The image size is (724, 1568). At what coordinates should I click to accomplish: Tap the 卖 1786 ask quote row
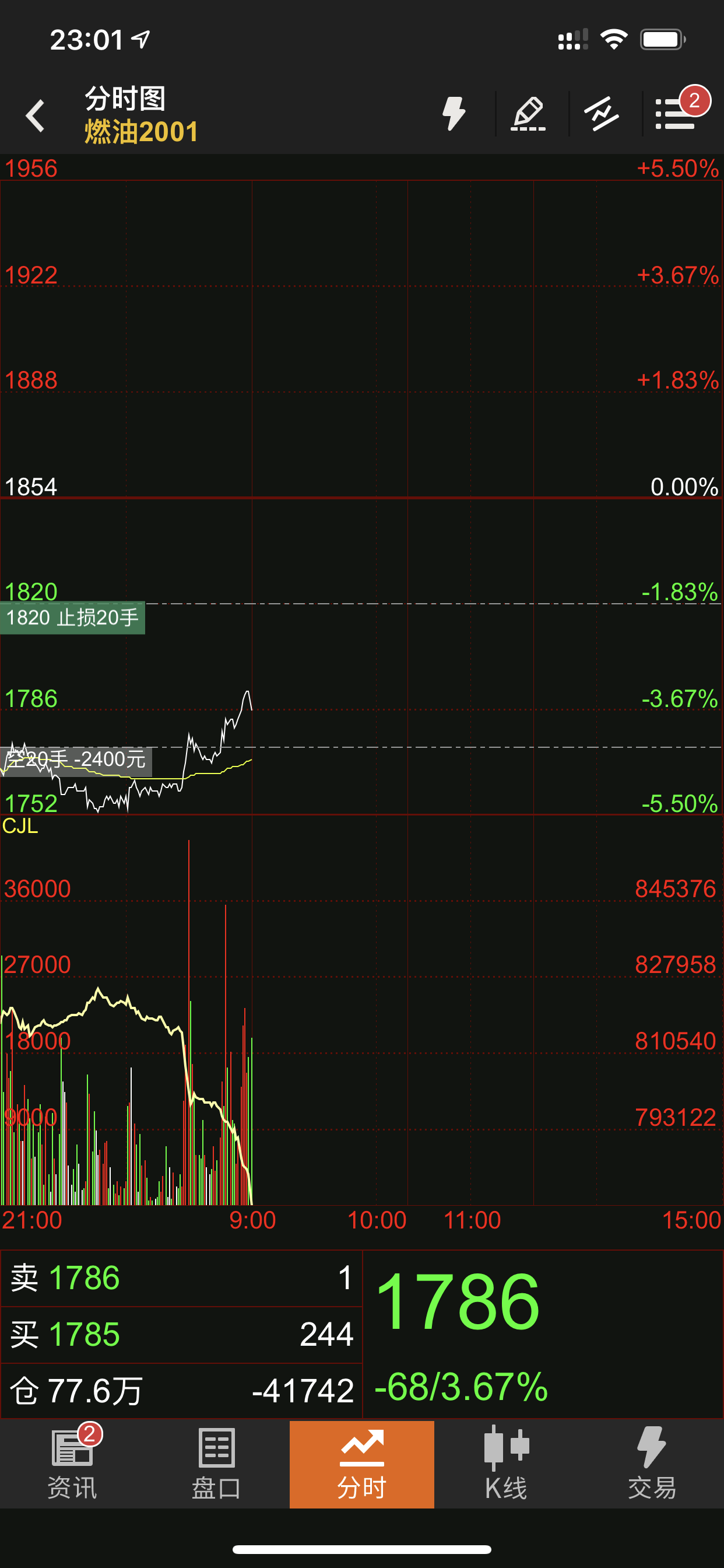pos(181,1277)
